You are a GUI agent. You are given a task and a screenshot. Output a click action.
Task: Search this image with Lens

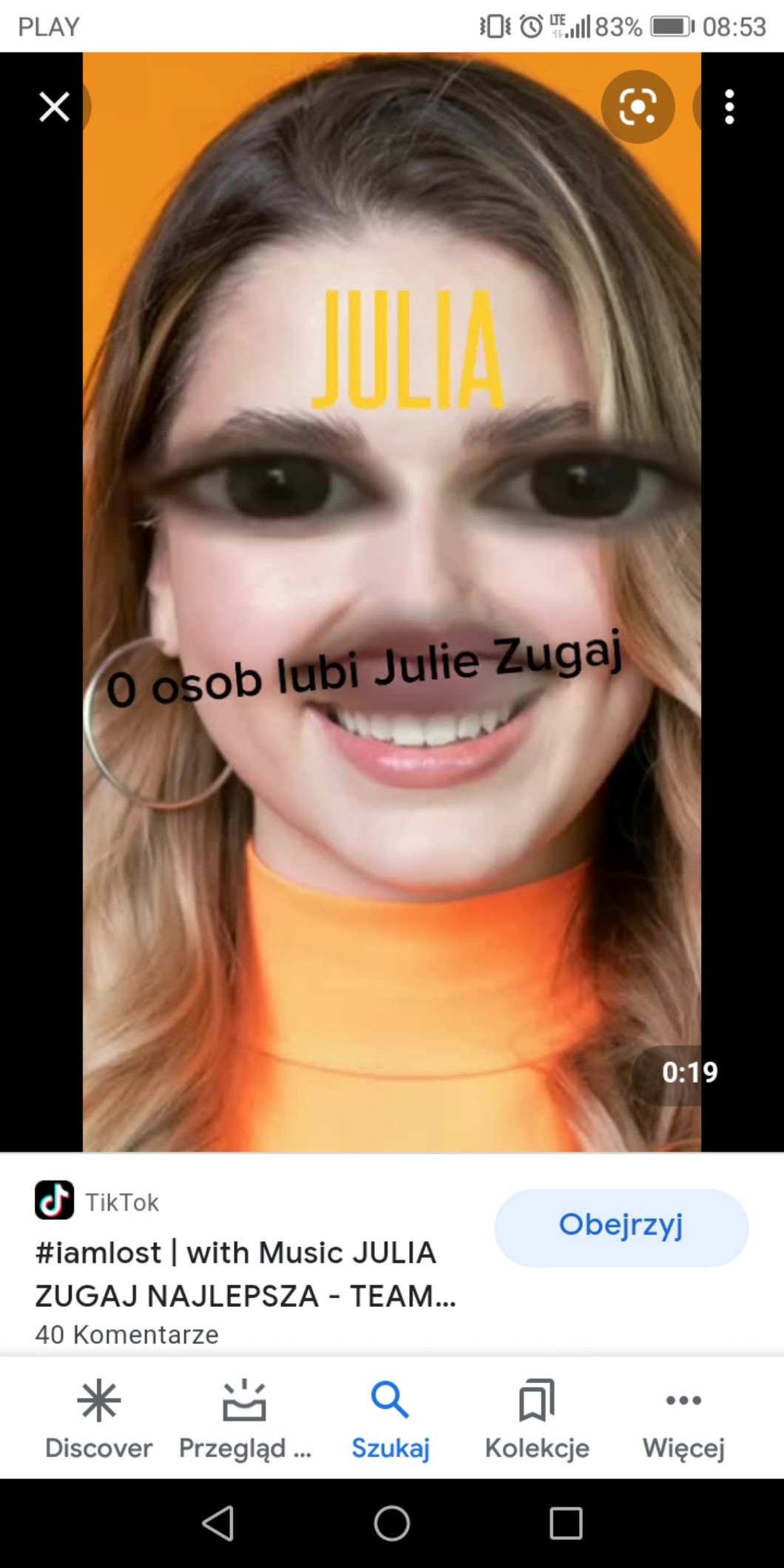click(637, 107)
